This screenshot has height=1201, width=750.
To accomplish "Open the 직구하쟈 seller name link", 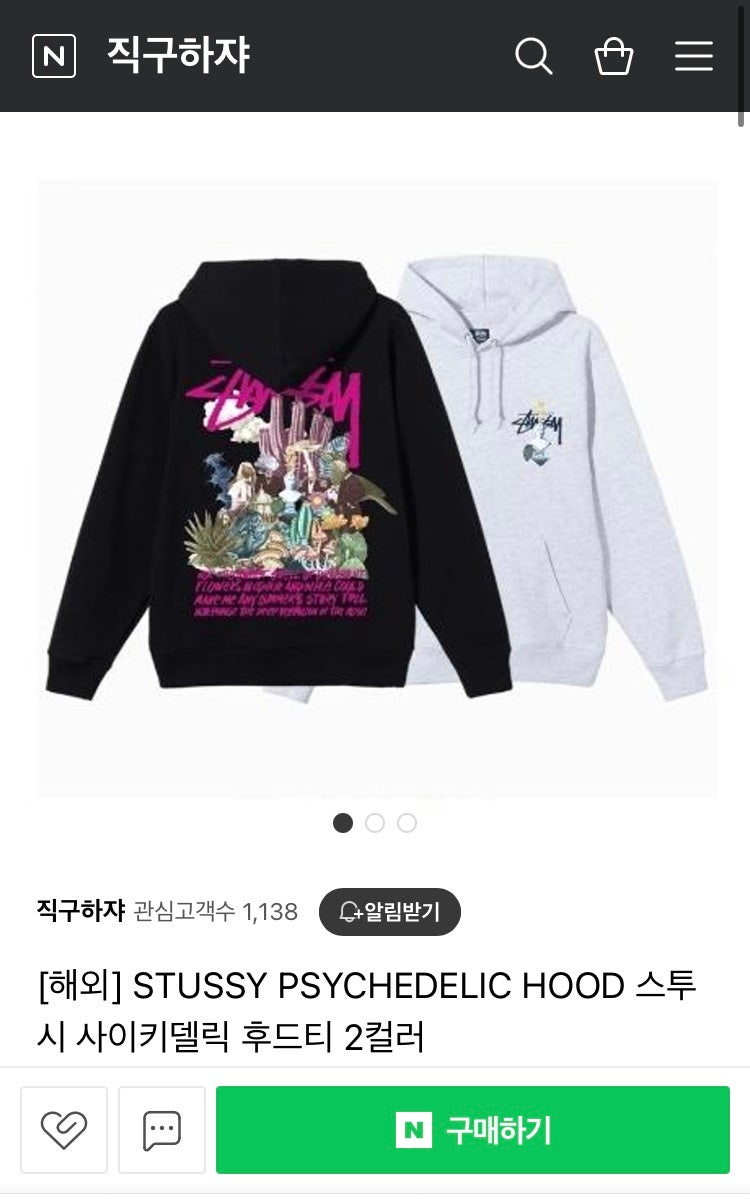I will (x=80, y=911).
